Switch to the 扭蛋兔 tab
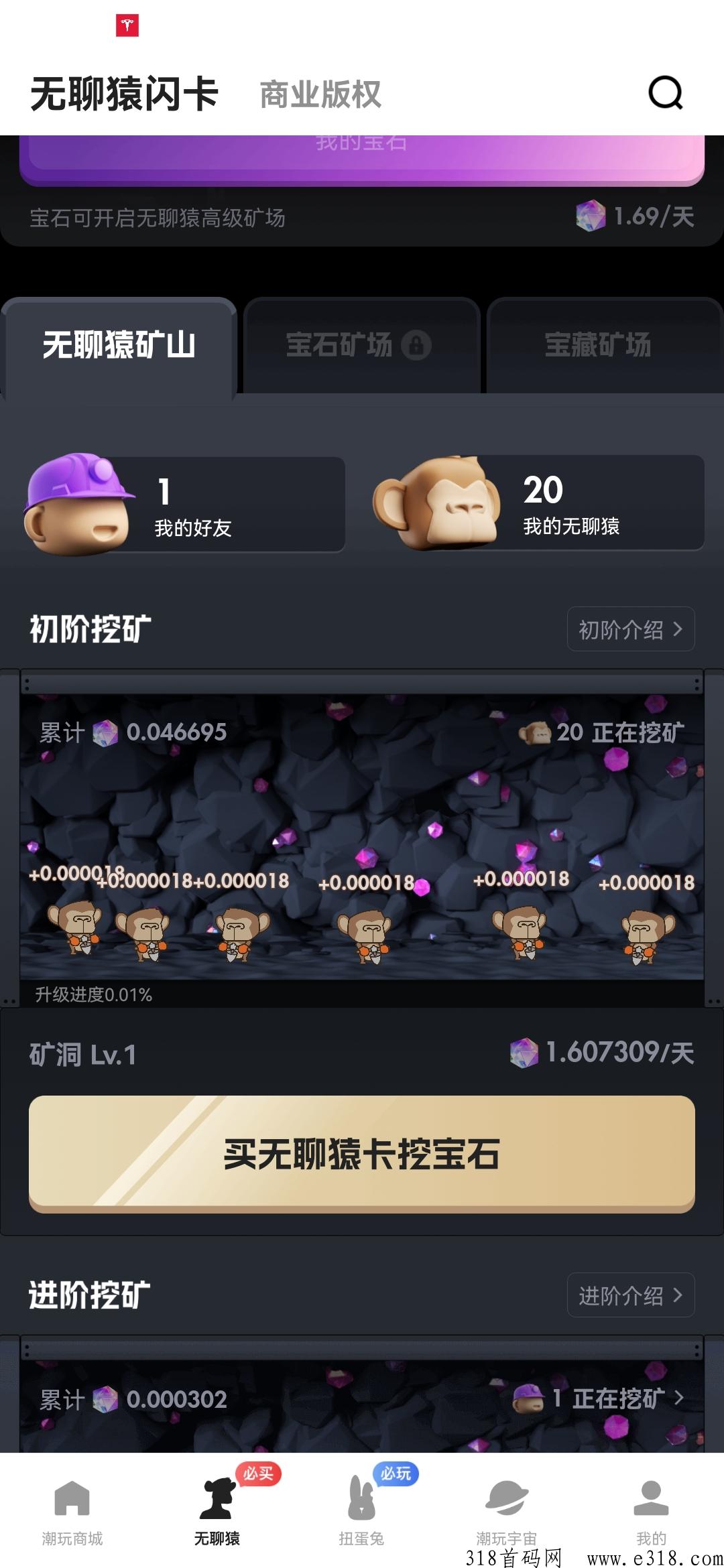Screen dimensions: 724x1568 click(x=362, y=1512)
